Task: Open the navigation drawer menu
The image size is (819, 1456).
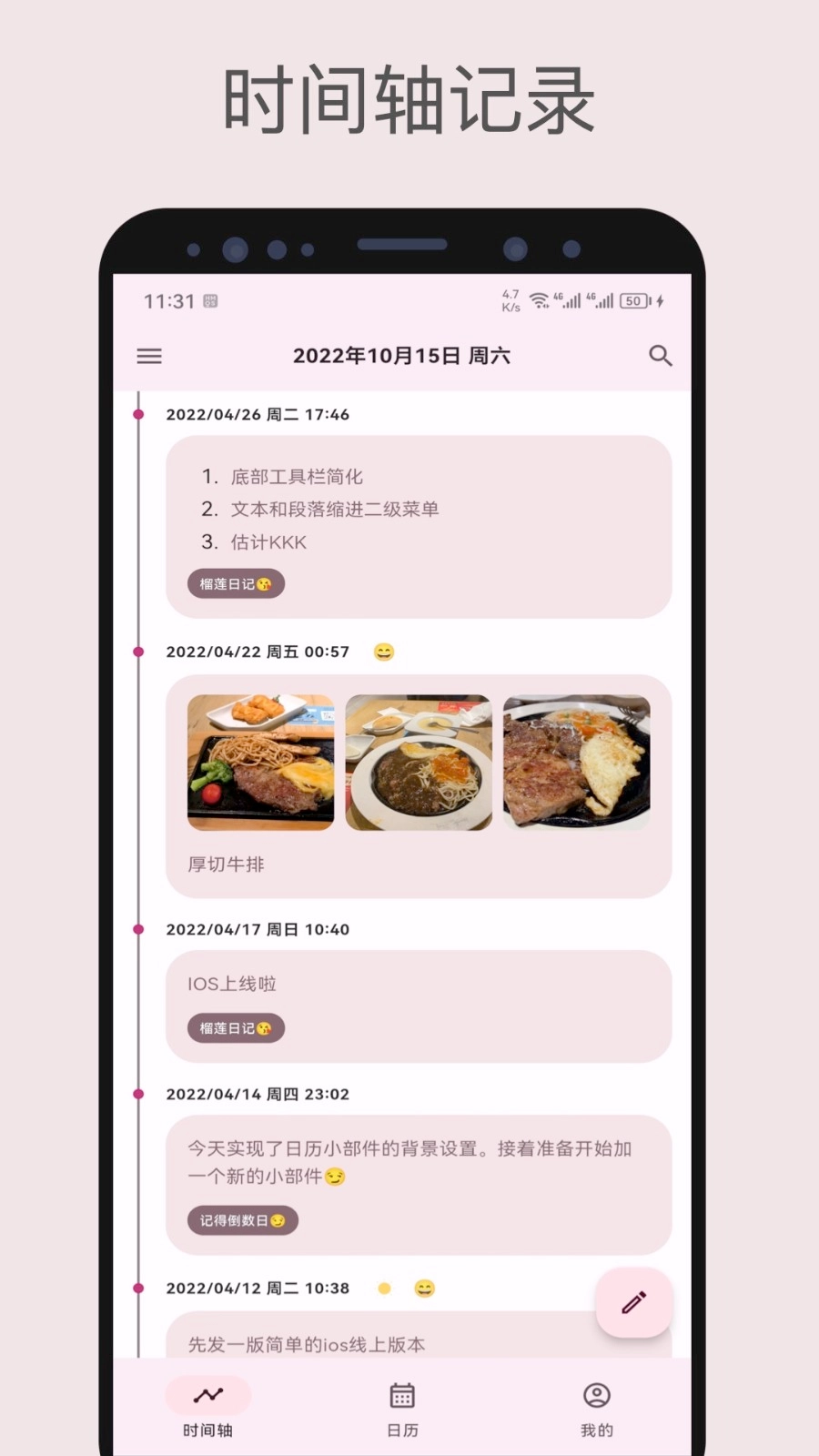Action: (x=148, y=356)
